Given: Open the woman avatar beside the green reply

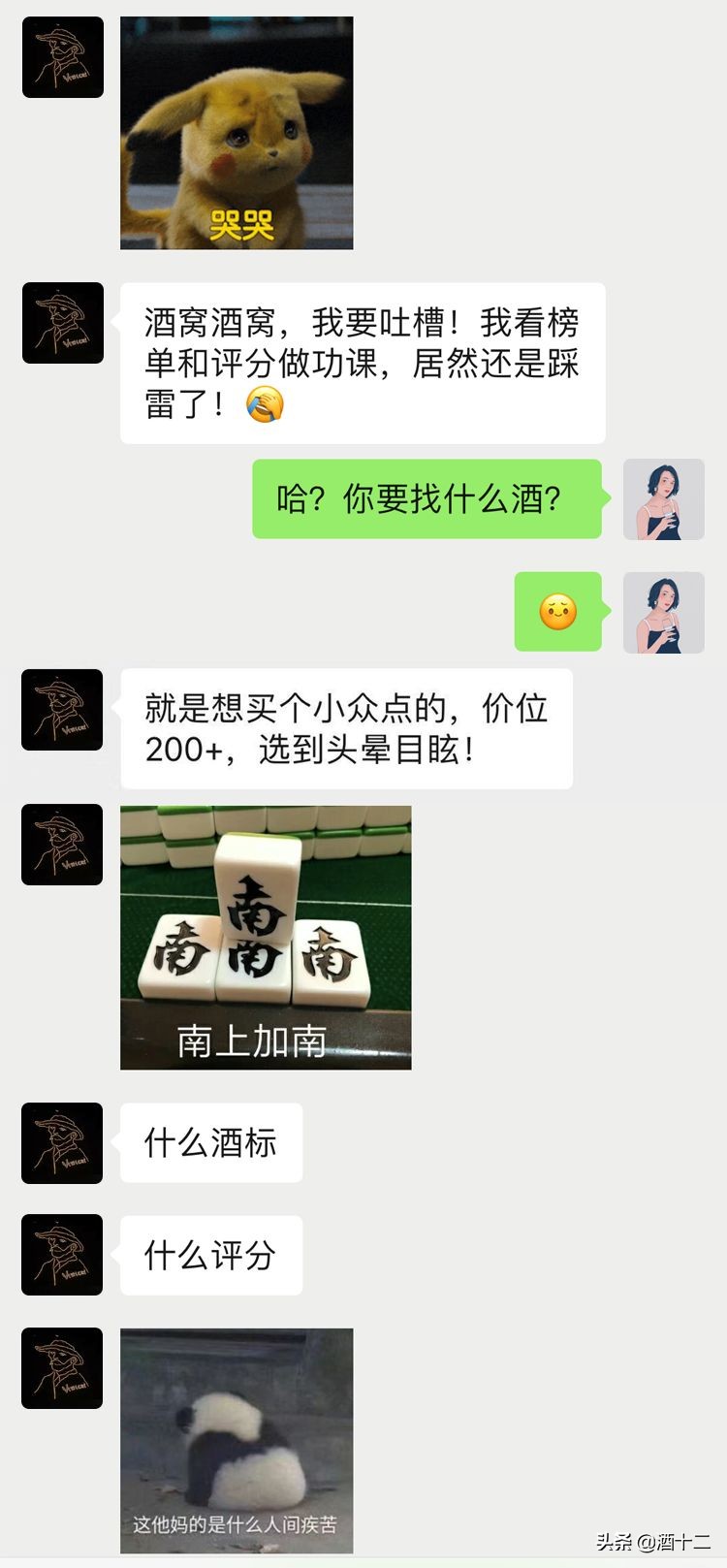Looking at the screenshot, I should point(664,500).
